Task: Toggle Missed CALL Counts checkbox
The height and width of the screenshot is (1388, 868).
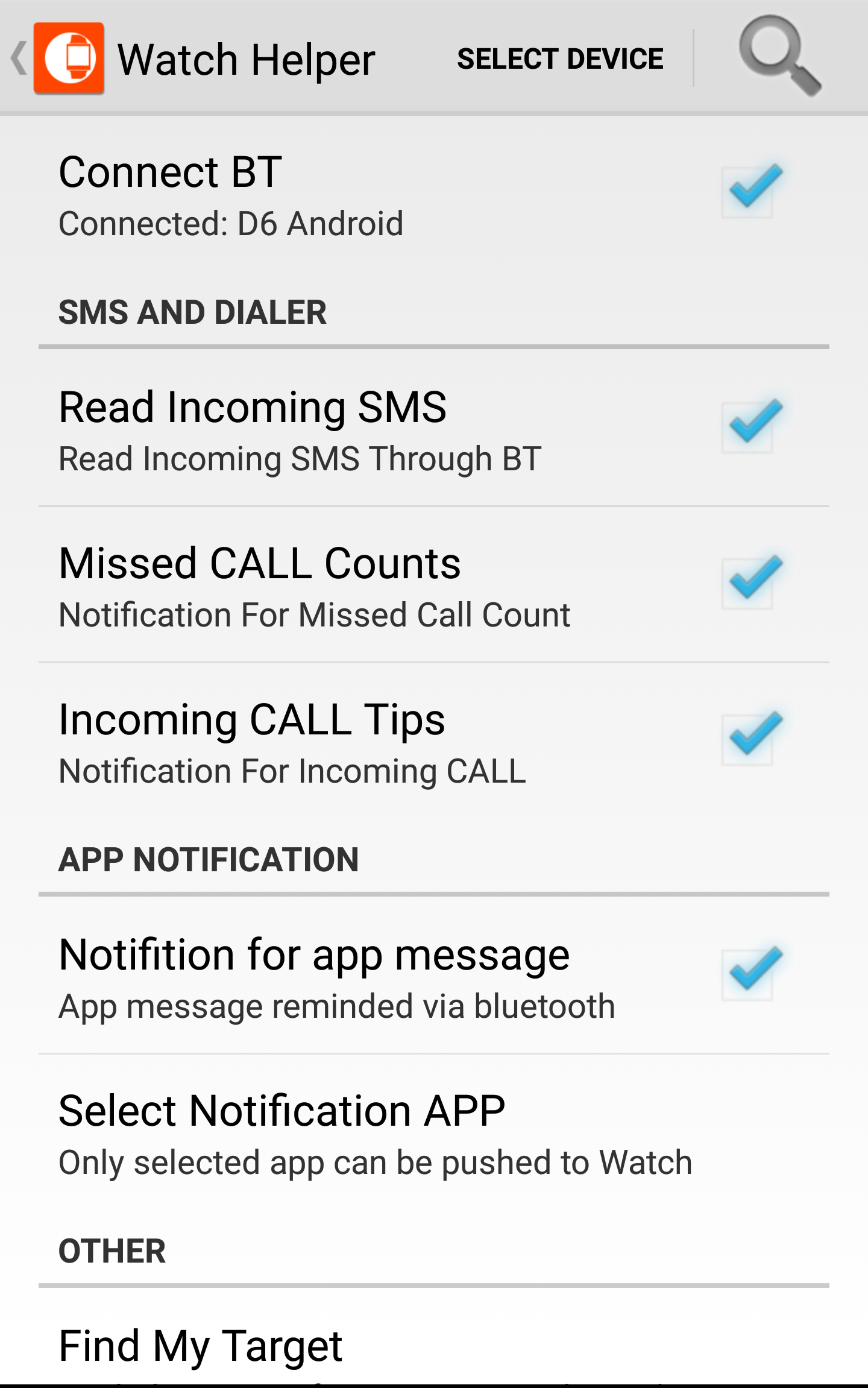Action: [748, 583]
